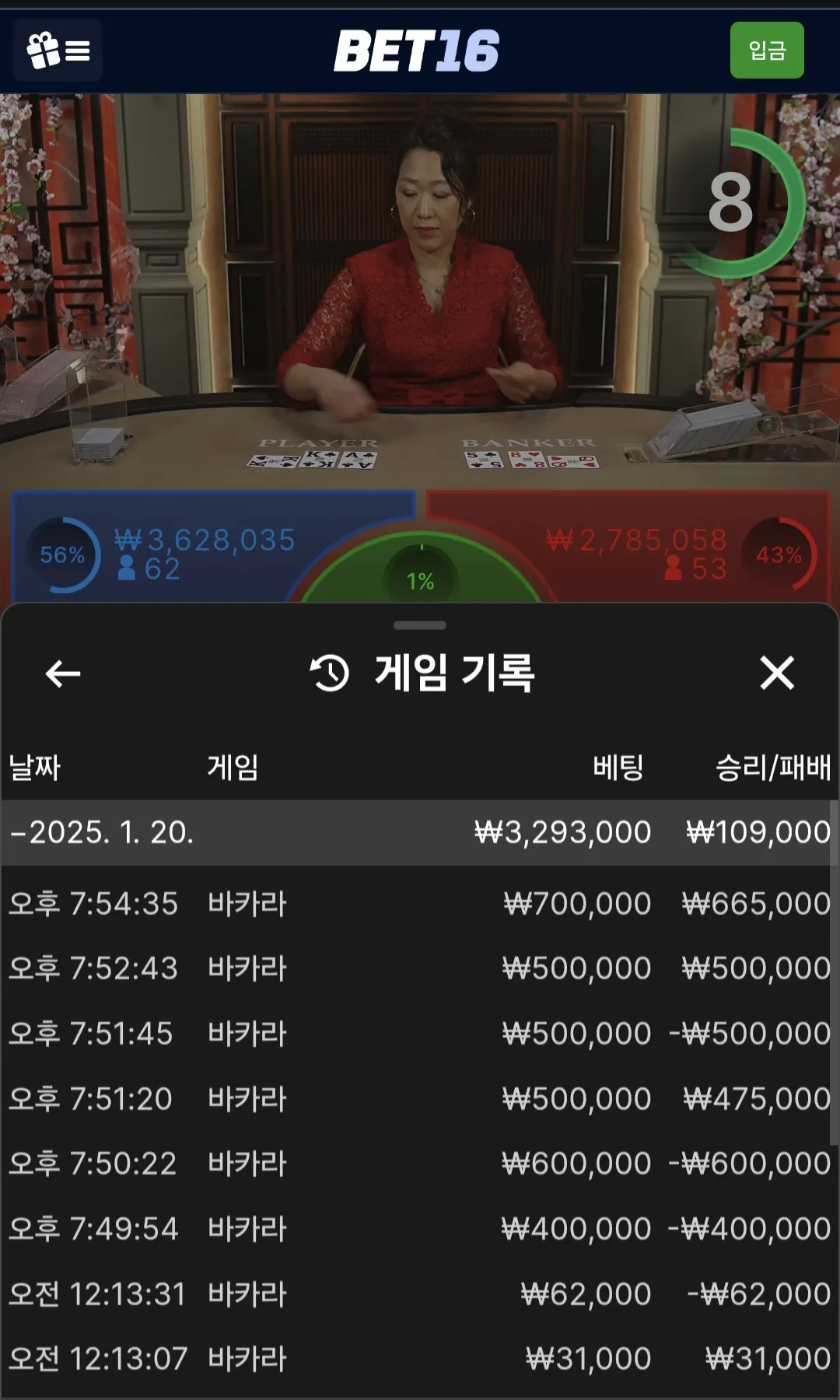The height and width of the screenshot is (1400, 840).
Task: Select the 오후 7:50:22 game entry
Action: [x=418, y=1164]
